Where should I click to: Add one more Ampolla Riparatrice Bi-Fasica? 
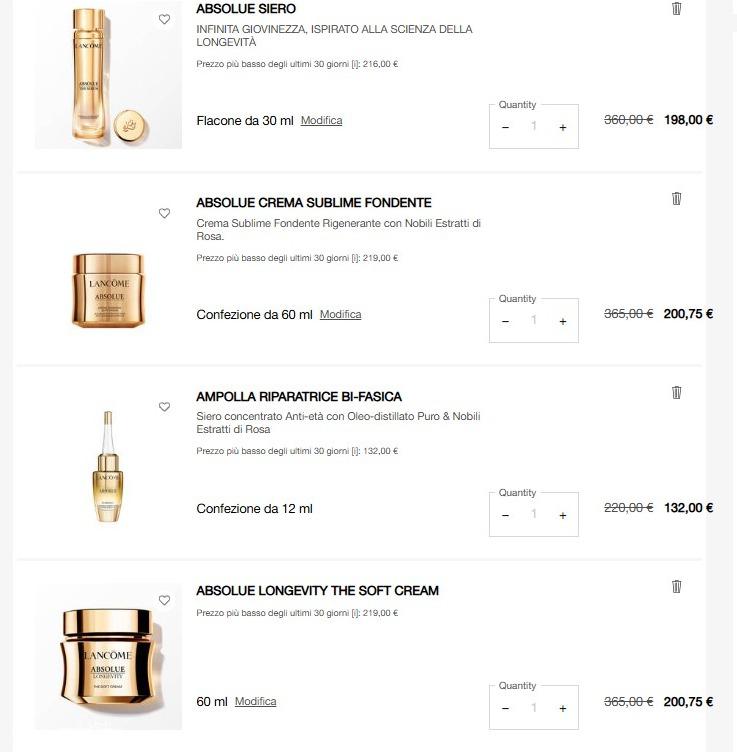[x=562, y=515]
